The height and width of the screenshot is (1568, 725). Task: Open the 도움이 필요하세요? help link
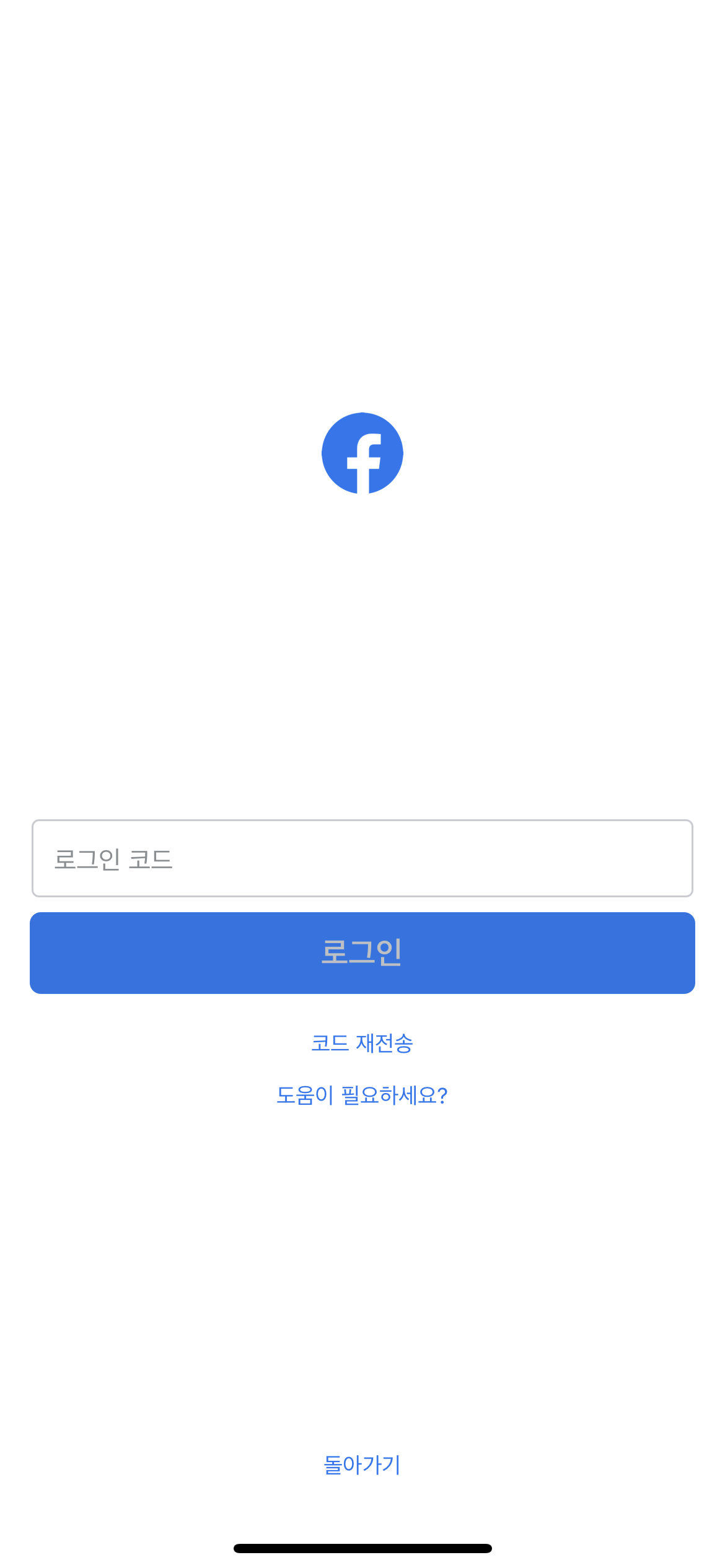tap(362, 1095)
